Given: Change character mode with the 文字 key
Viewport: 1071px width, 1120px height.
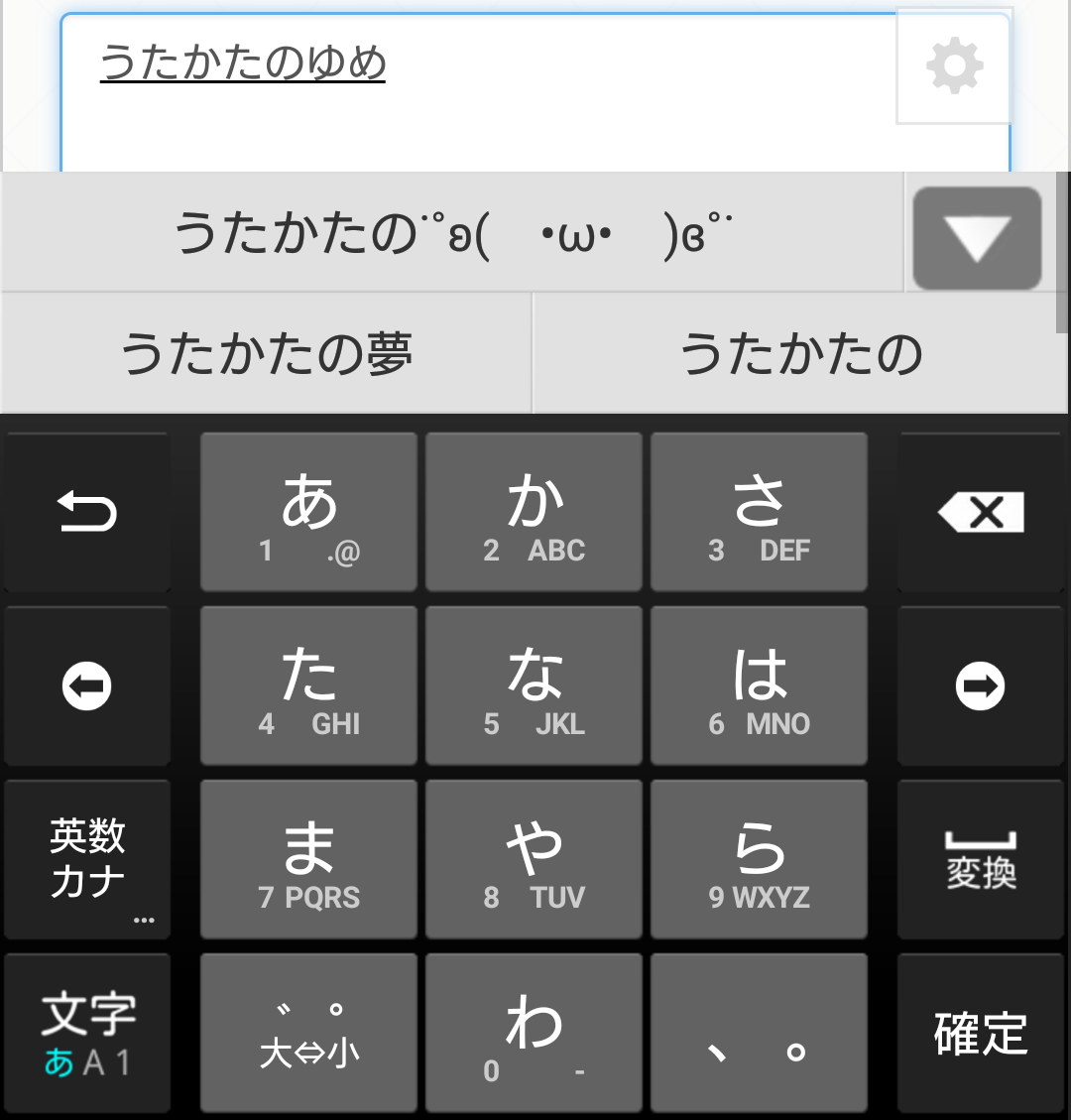Looking at the screenshot, I should pyautogui.click(x=87, y=1034).
